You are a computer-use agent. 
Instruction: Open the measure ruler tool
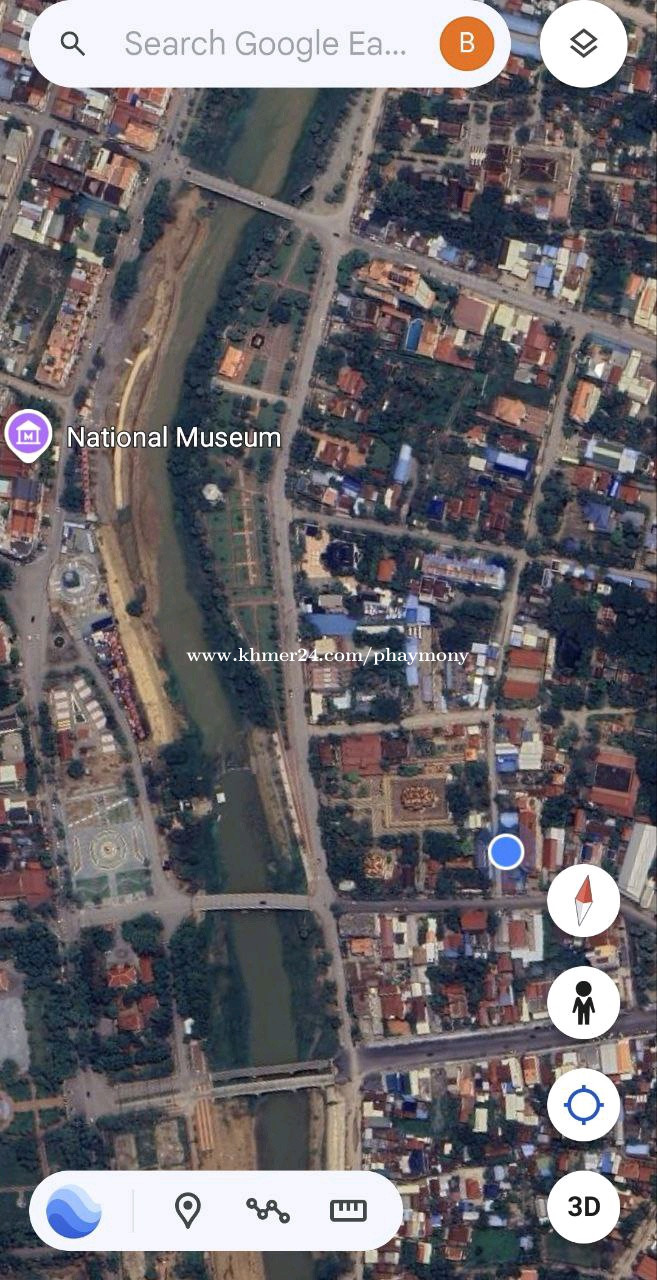348,1211
